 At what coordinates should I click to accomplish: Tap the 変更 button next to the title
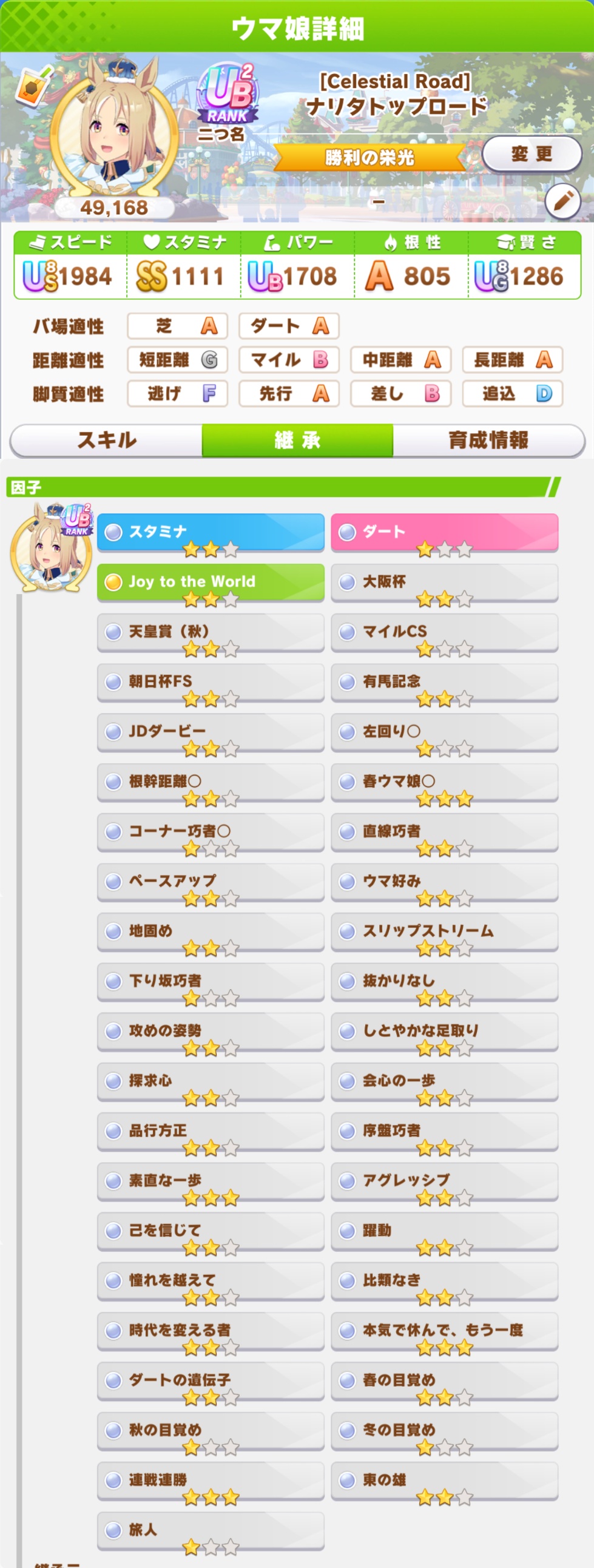click(532, 154)
